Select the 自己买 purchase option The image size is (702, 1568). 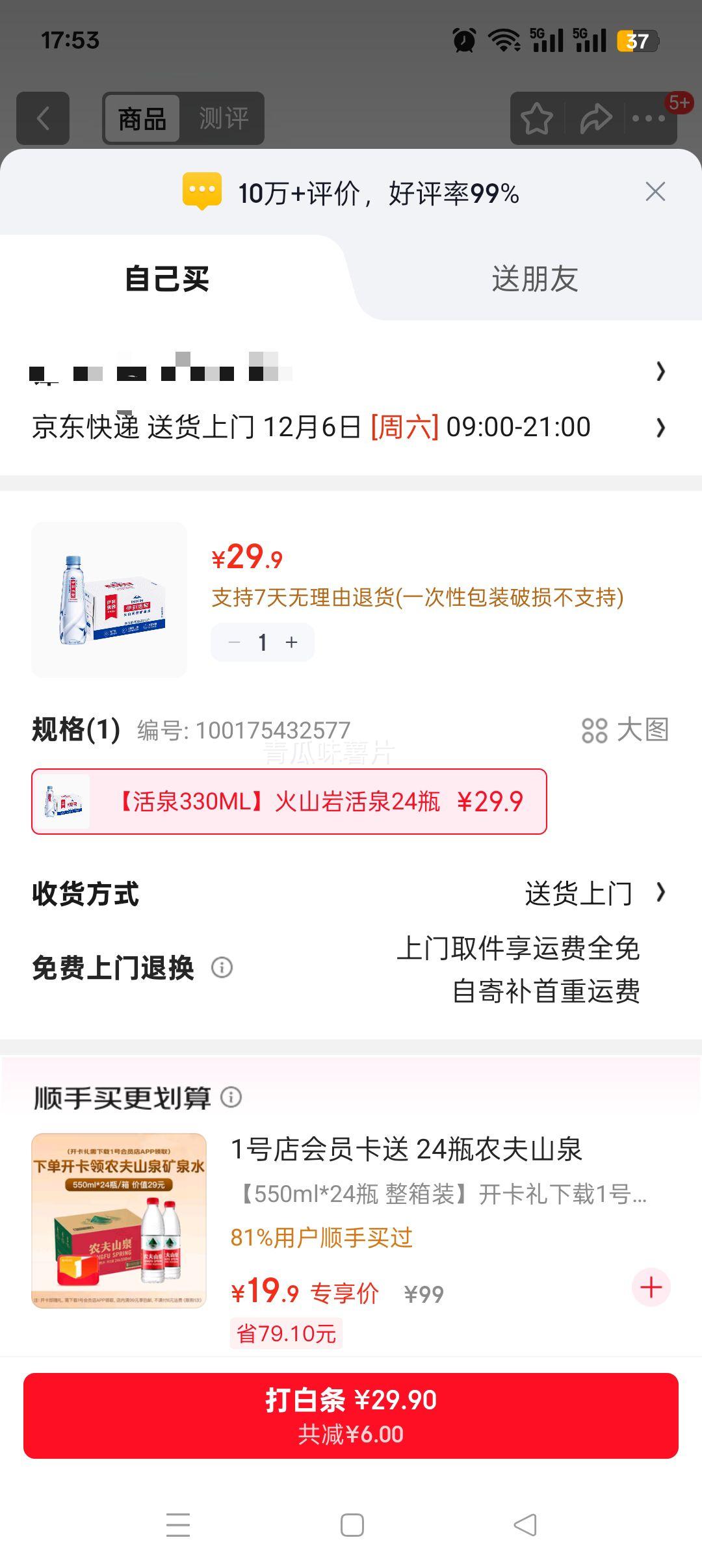(168, 279)
